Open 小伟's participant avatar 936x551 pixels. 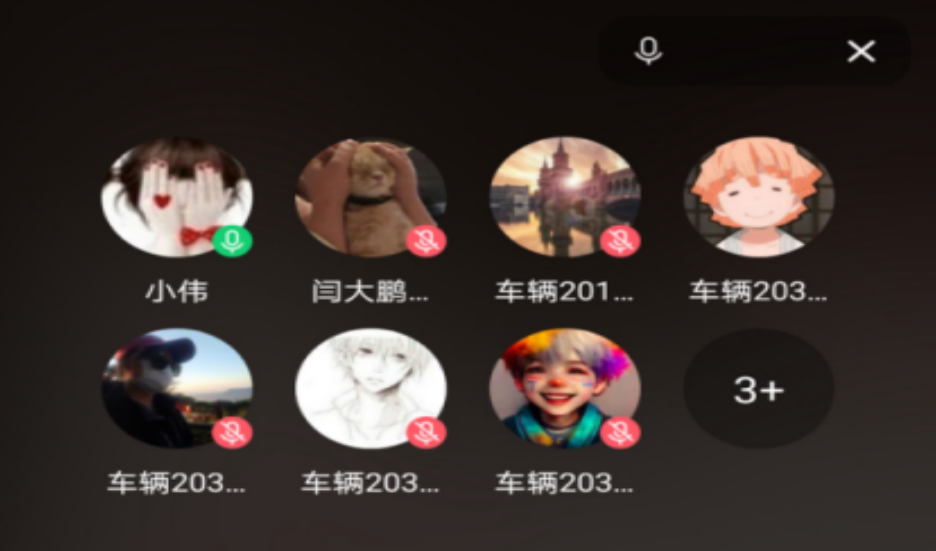click(177, 198)
